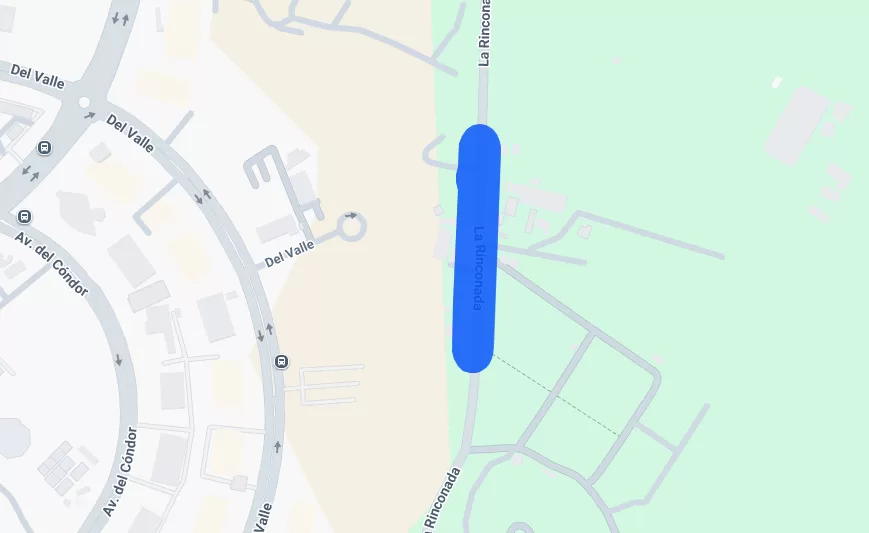Select the bus stop just above Av. del Cóndor label
The image size is (869, 533).
tap(25, 217)
